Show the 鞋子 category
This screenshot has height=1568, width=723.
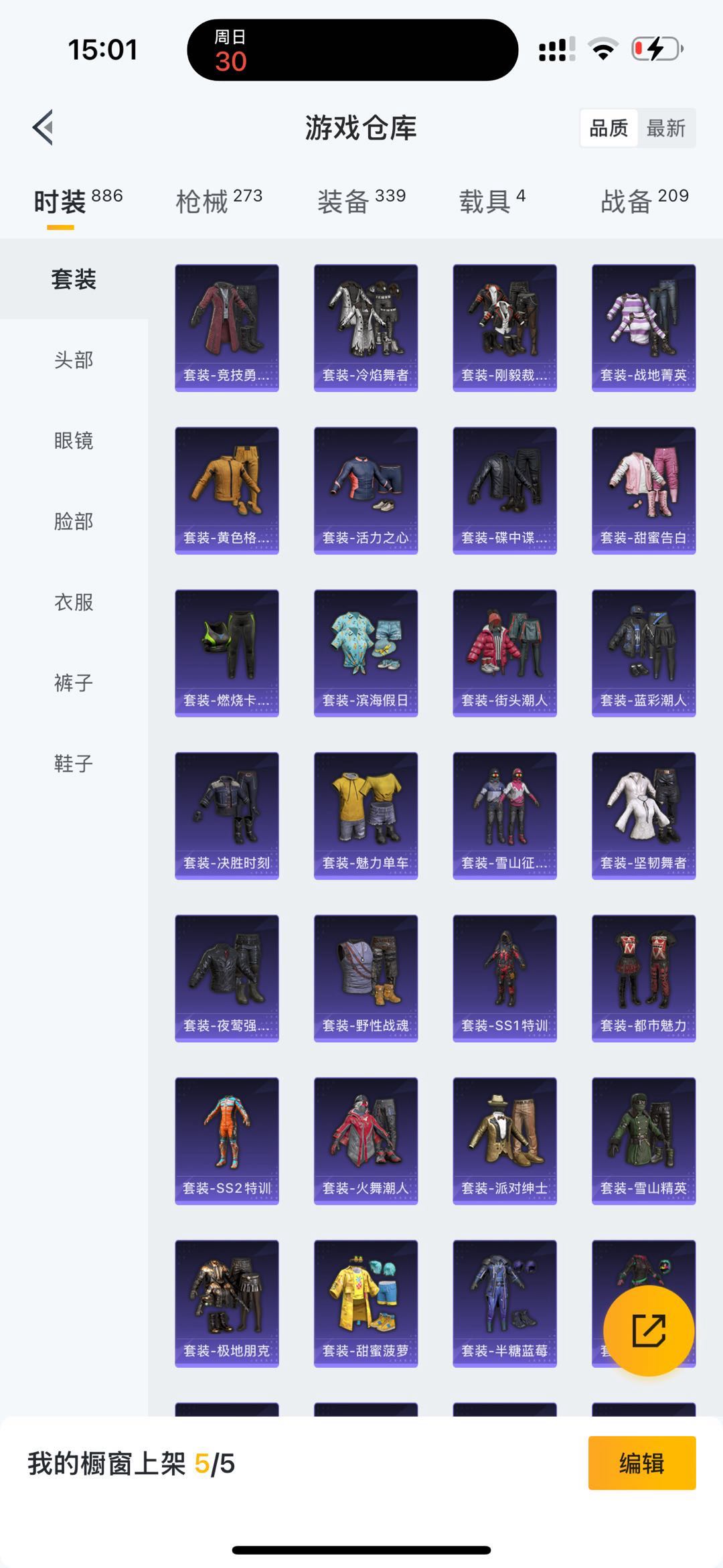pyautogui.click(x=74, y=764)
